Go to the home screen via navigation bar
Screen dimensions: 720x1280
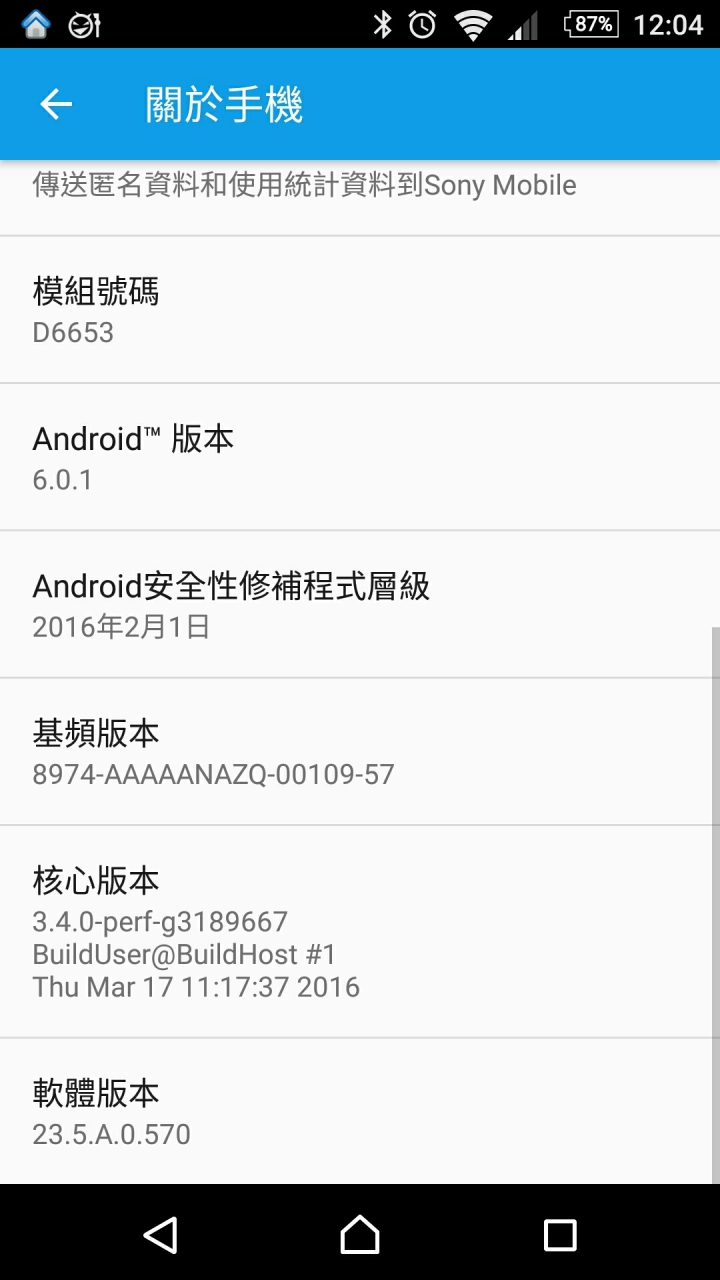pyautogui.click(x=360, y=1234)
